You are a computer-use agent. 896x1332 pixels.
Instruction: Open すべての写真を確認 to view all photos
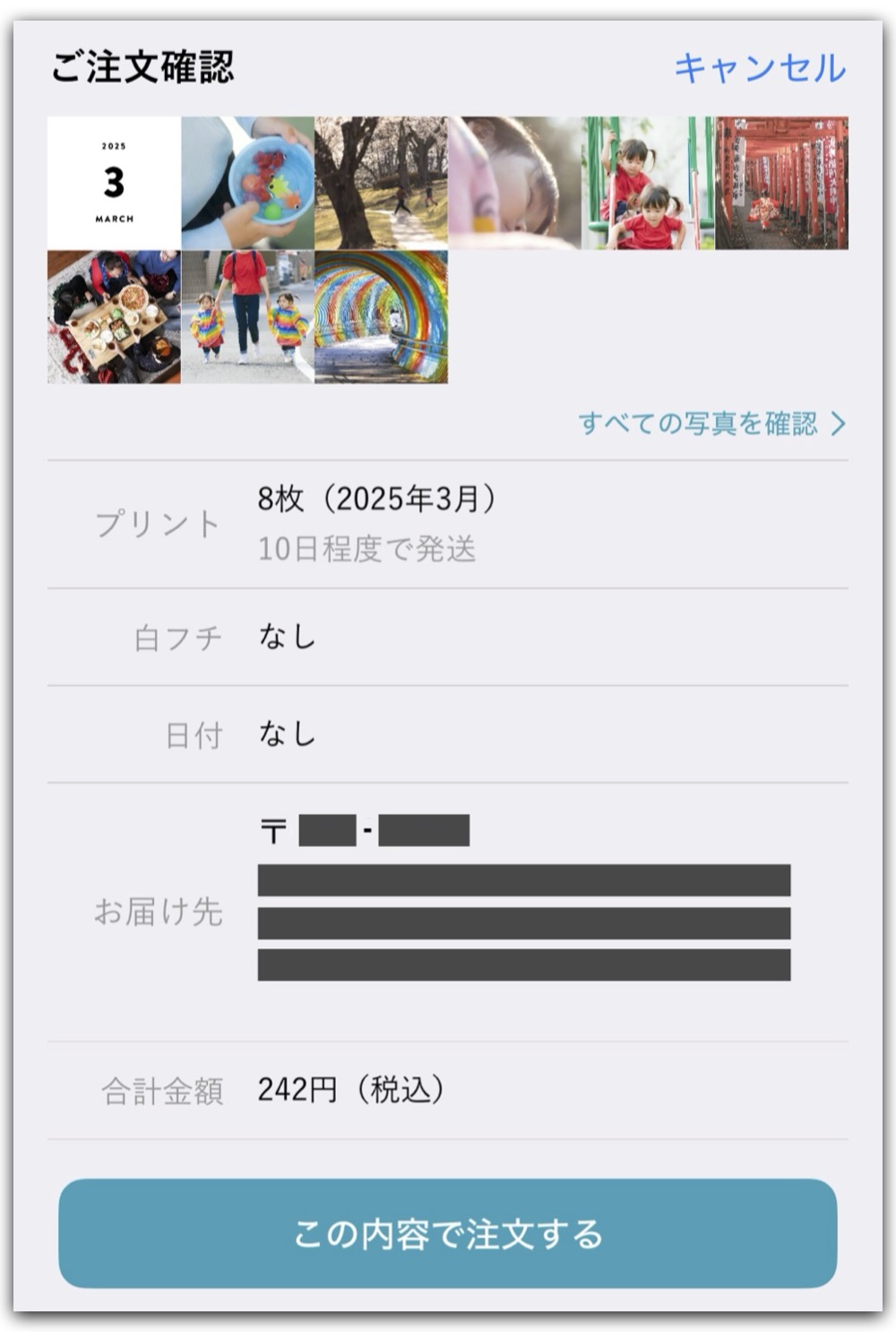point(711,423)
